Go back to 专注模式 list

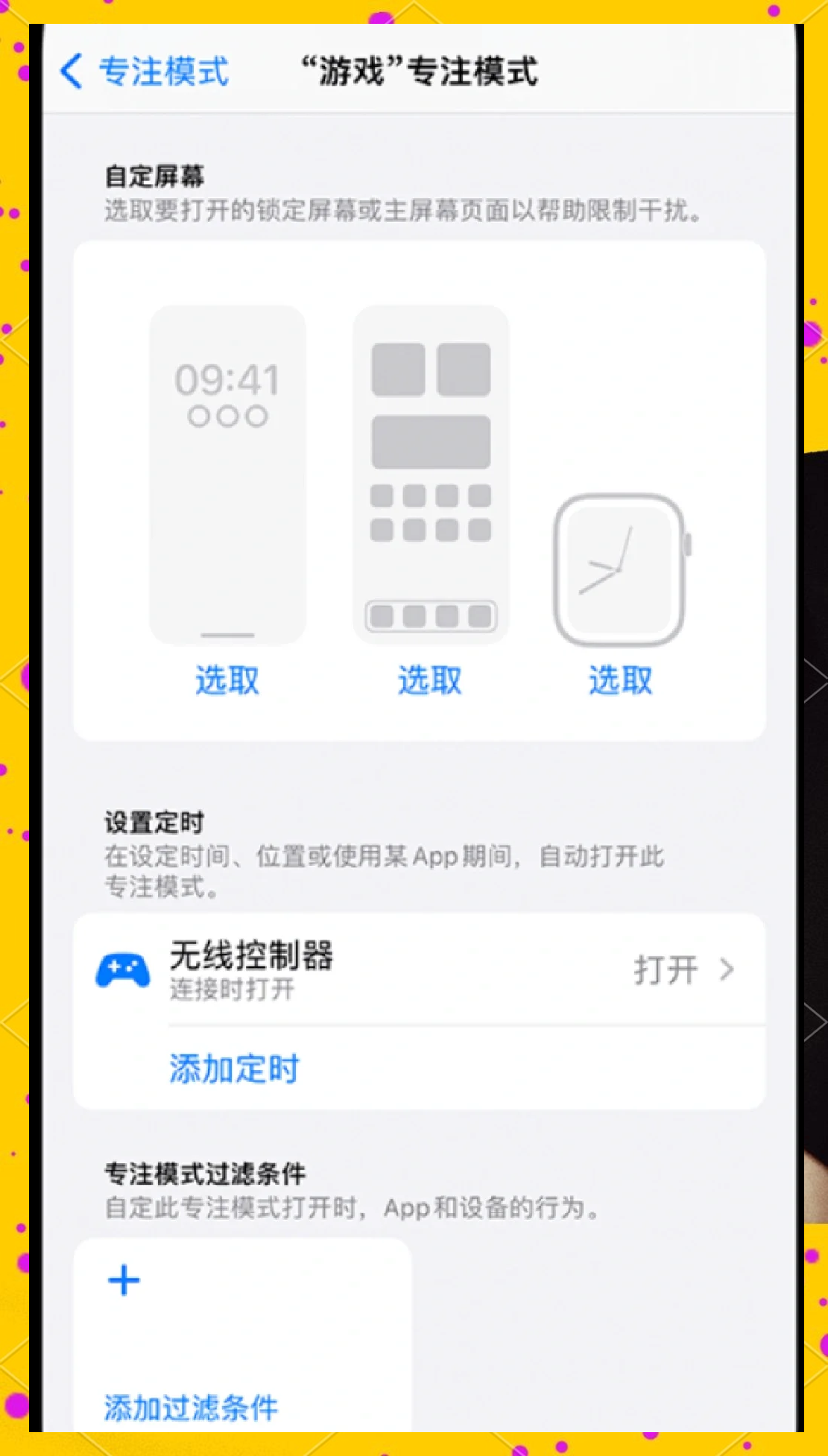144,72
